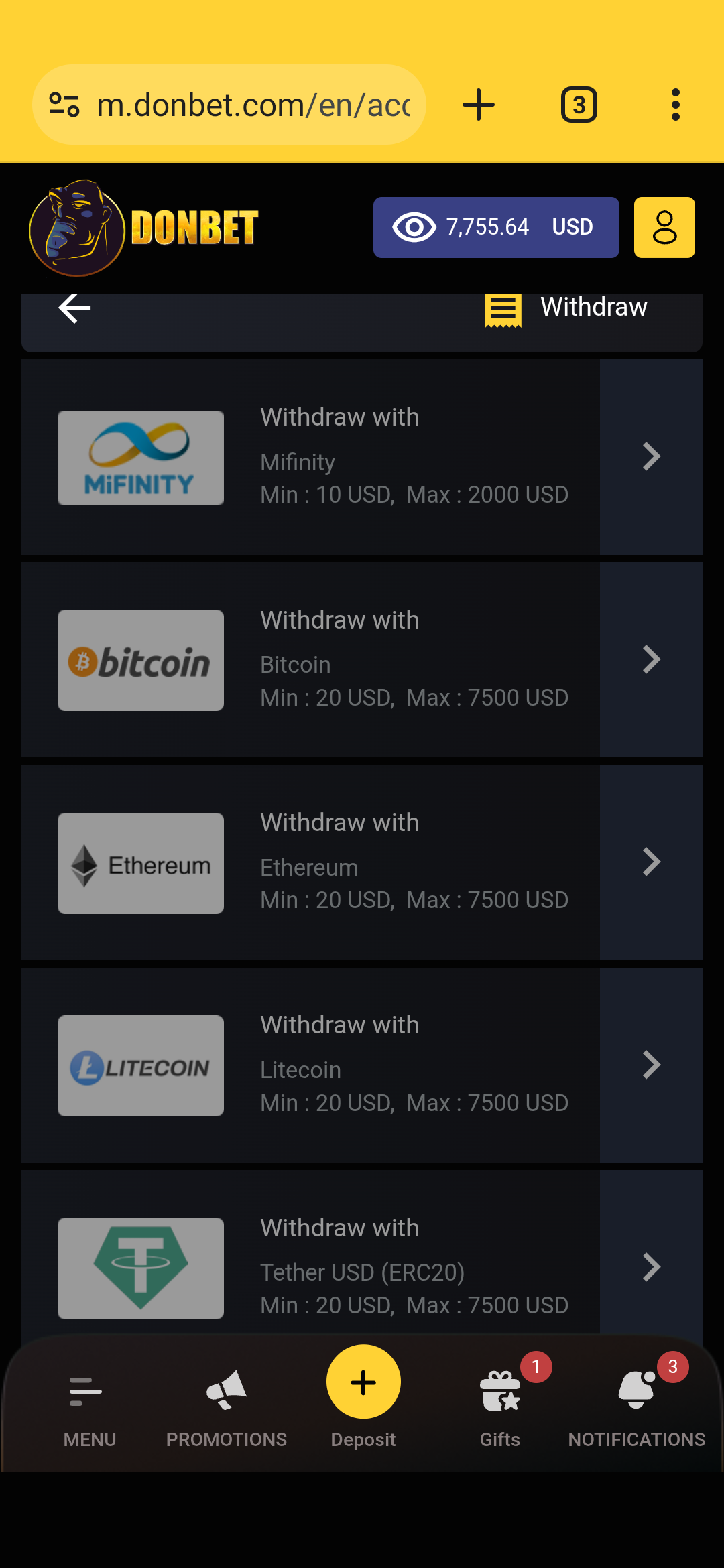Pick the Litecoin withdrawal option
The height and width of the screenshot is (1568, 724).
pyautogui.click(x=362, y=1065)
